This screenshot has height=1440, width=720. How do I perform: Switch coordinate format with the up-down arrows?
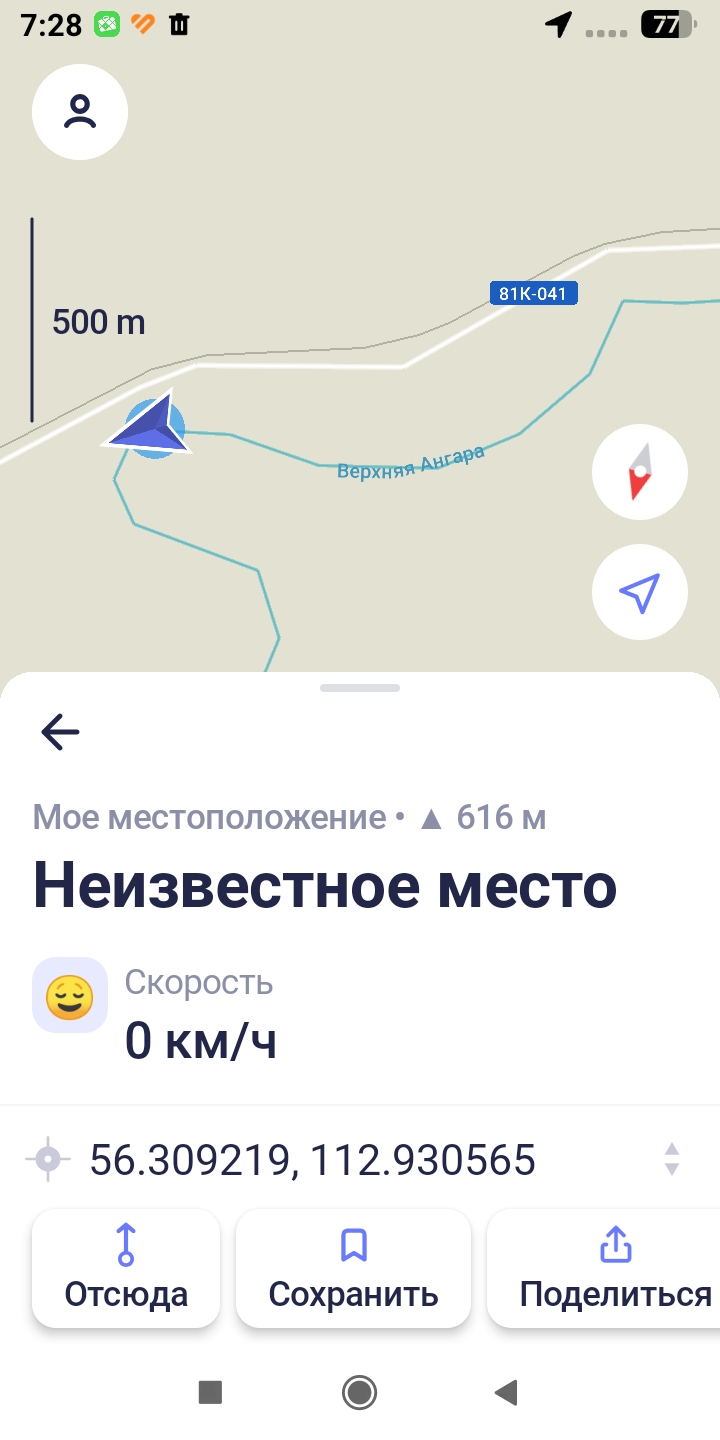coord(672,1159)
